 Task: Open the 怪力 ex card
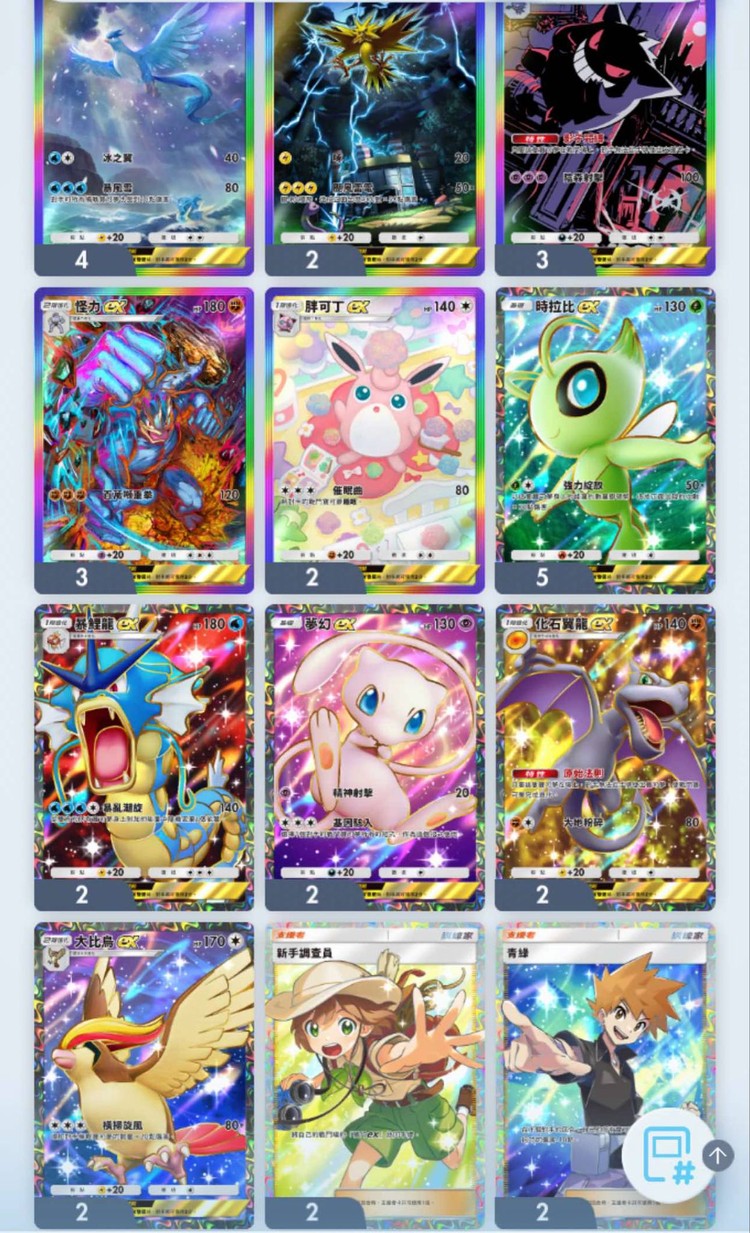tap(144, 430)
